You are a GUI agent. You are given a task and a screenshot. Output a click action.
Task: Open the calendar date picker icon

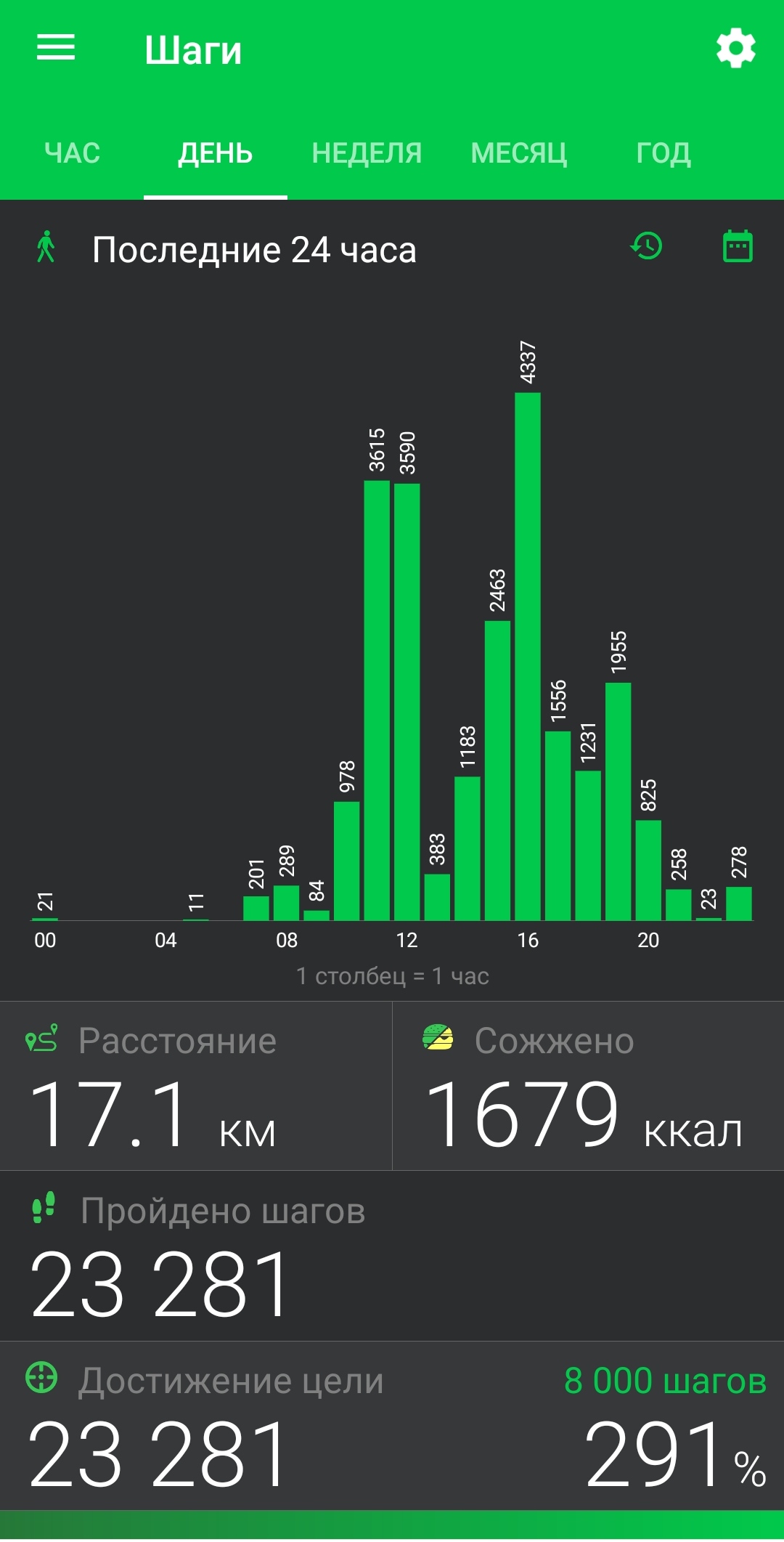pyautogui.click(x=738, y=246)
